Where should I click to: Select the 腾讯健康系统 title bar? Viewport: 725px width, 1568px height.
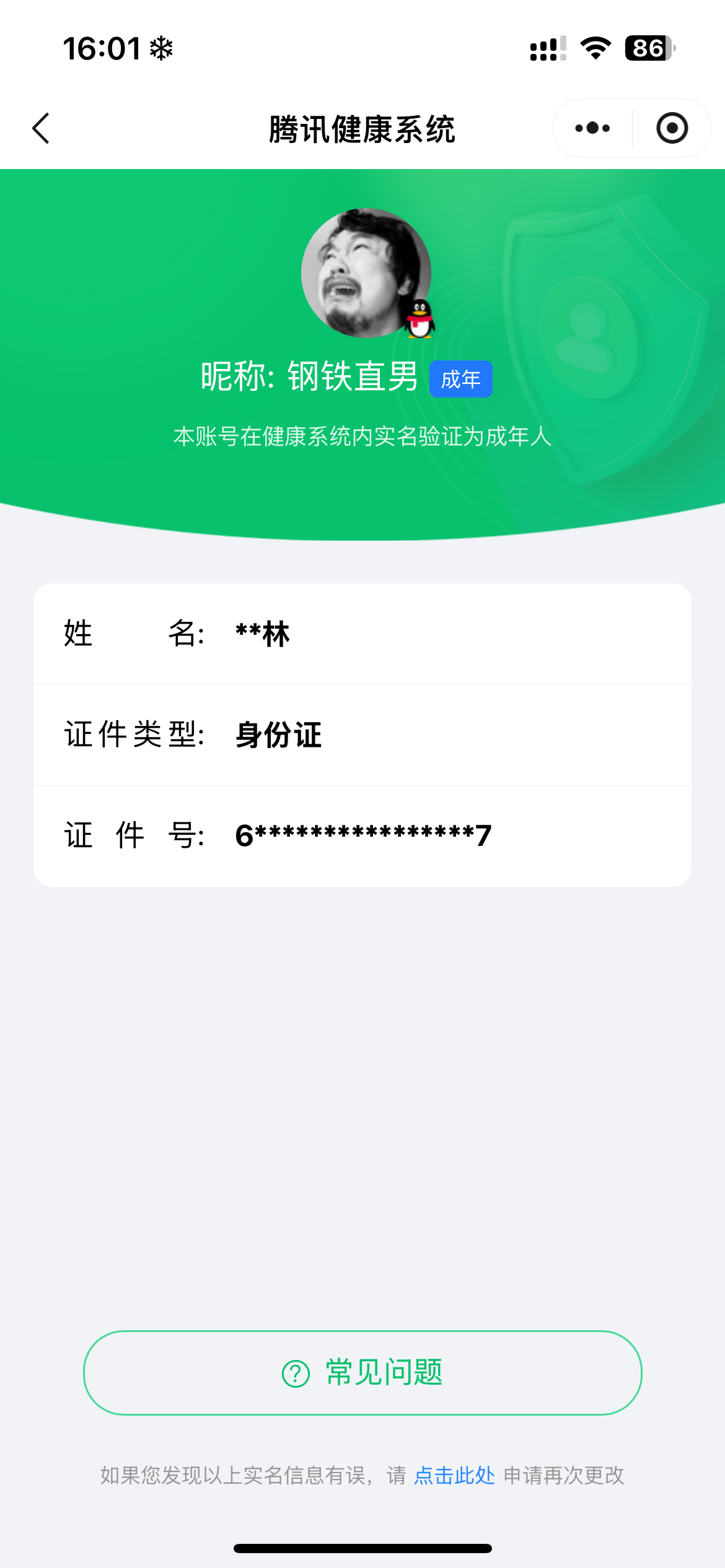(x=362, y=128)
